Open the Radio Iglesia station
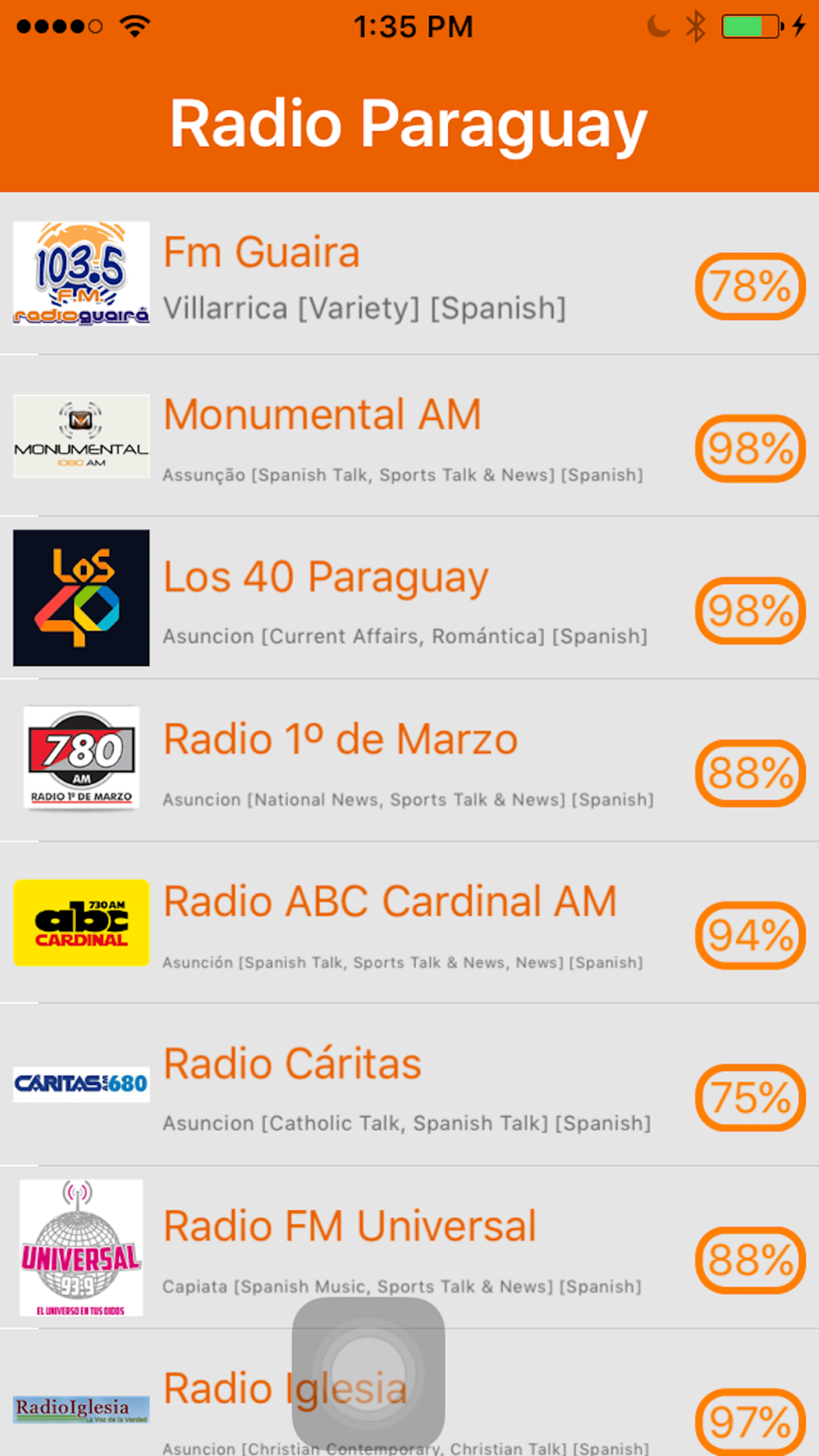819x1456 pixels. coord(409,1393)
